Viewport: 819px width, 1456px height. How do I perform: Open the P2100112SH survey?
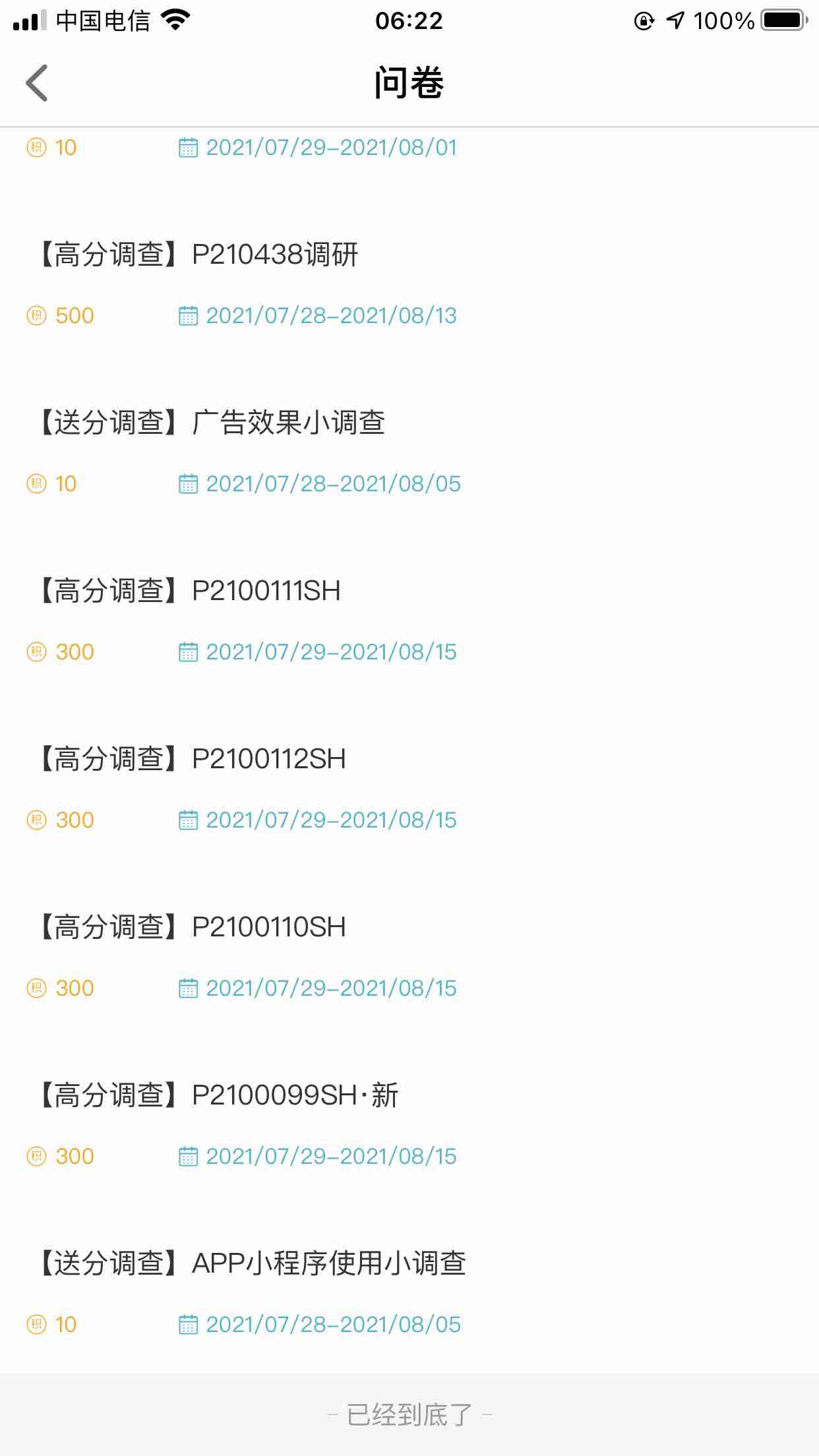pyautogui.click(x=193, y=760)
